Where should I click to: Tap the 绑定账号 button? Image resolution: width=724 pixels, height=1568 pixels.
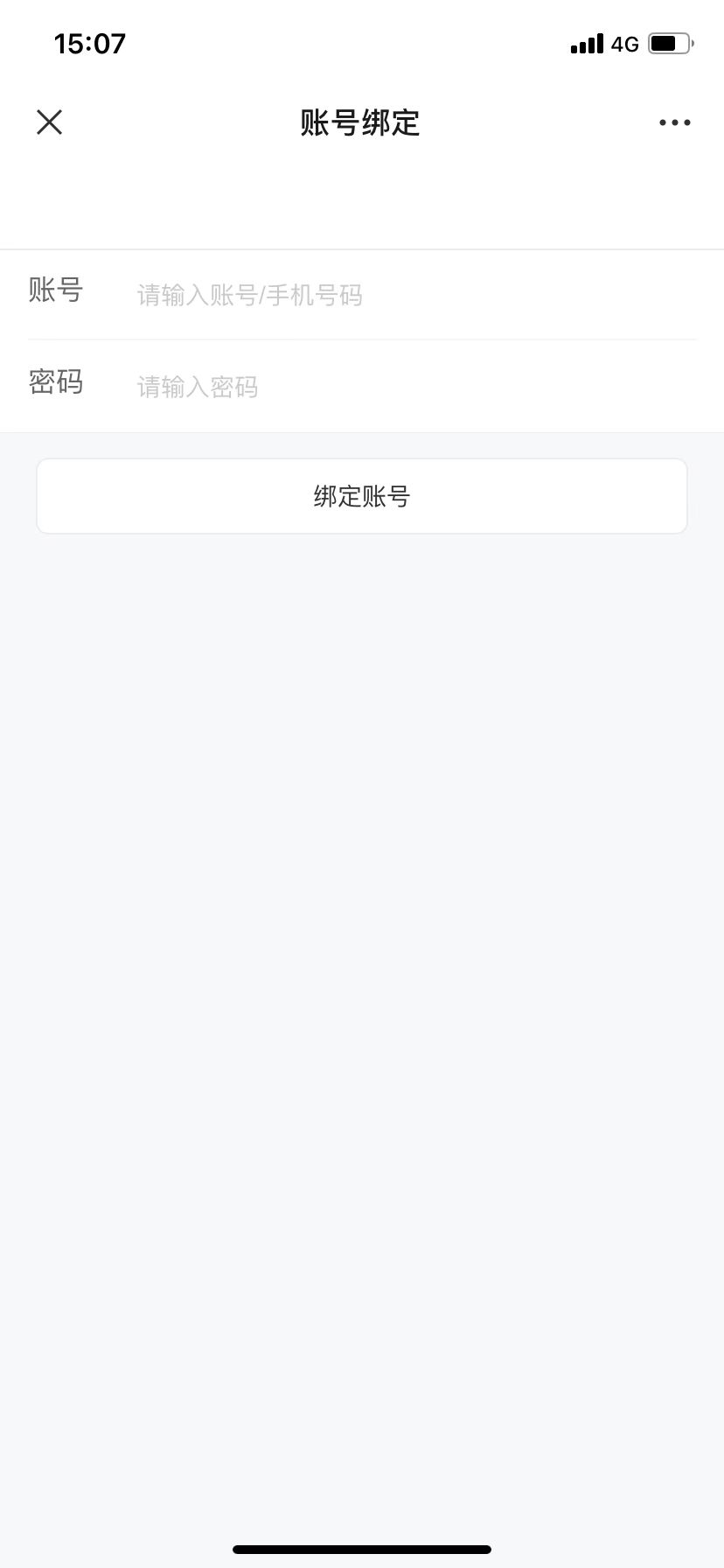tap(362, 496)
